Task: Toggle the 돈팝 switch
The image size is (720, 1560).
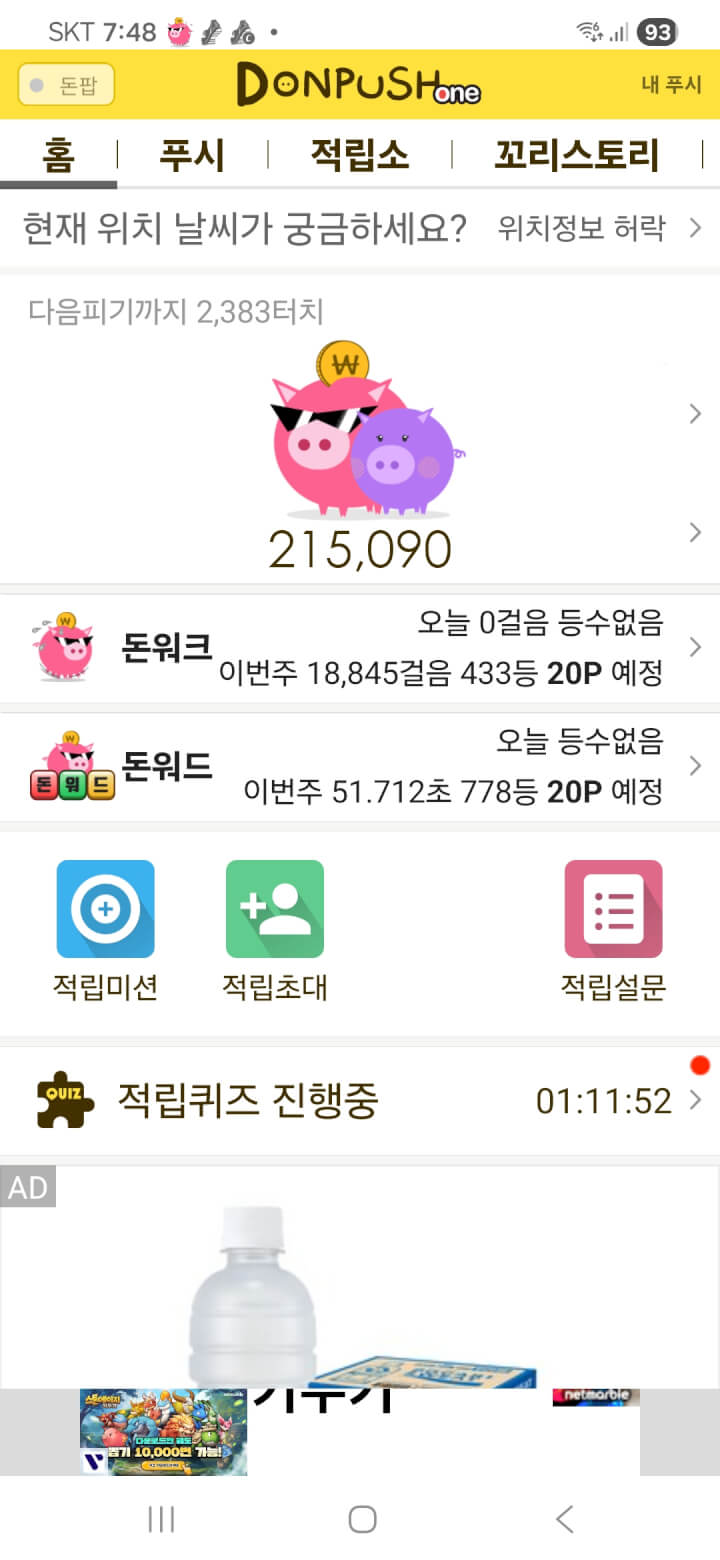Action: coord(66,85)
